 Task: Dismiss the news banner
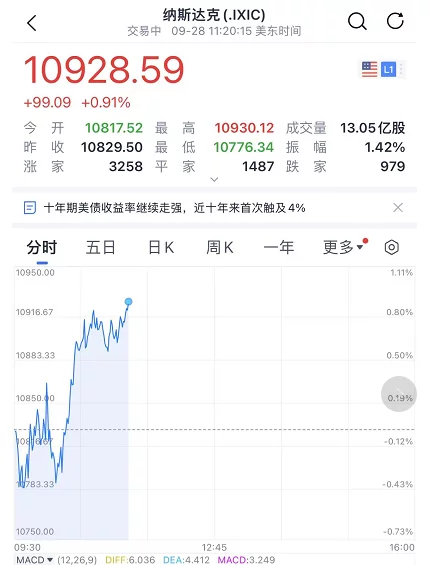pyautogui.click(x=398, y=208)
